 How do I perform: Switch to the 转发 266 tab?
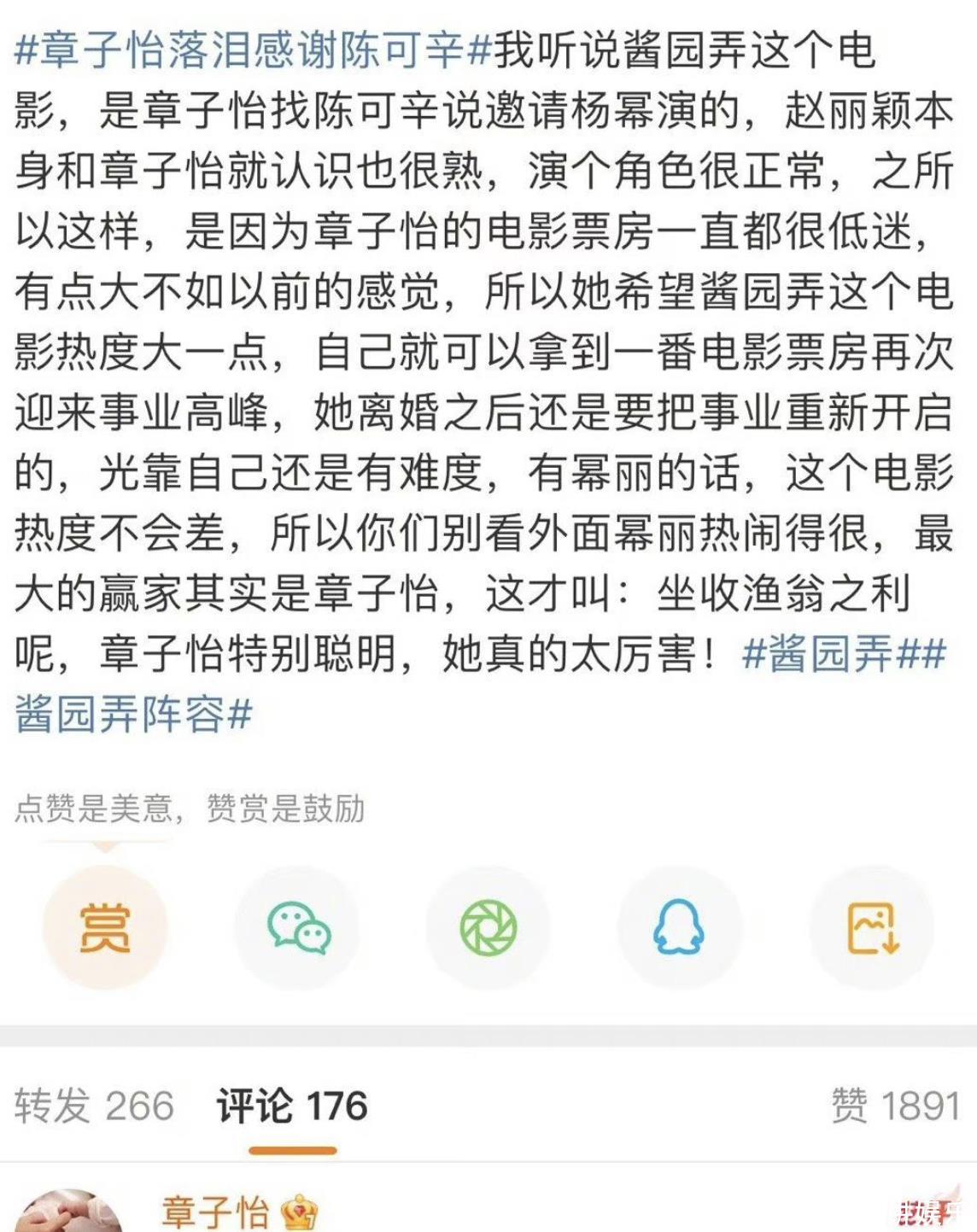(94, 1106)
